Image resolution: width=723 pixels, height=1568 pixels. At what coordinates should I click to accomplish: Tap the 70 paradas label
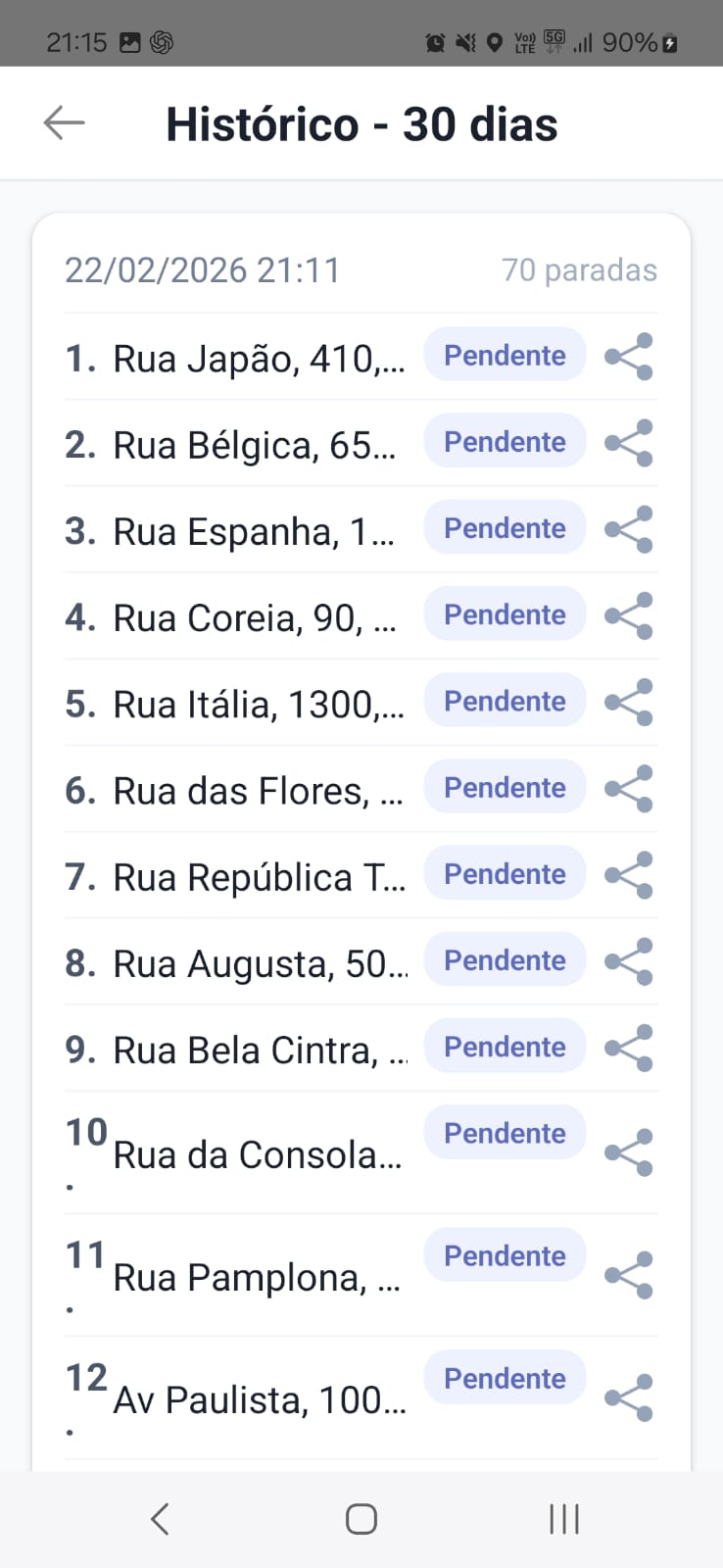[x=579, y=269]
